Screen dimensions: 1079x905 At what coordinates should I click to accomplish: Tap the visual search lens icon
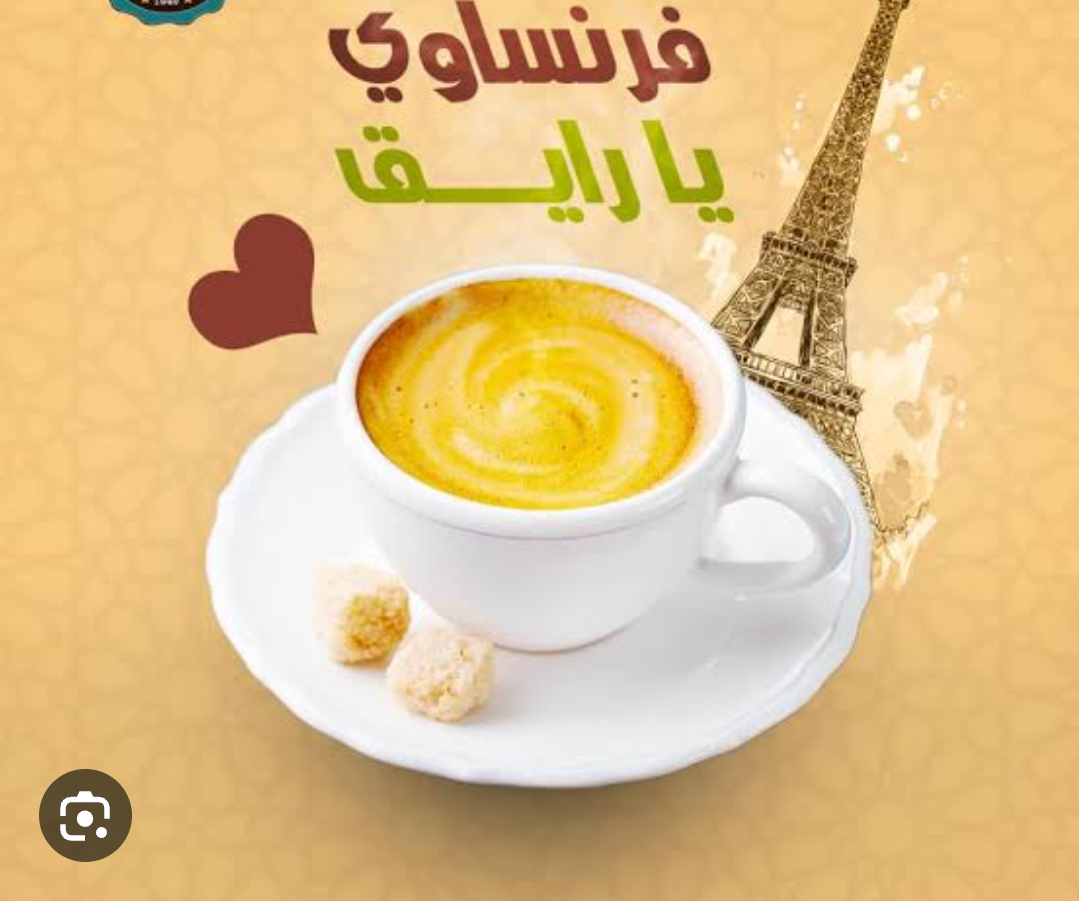coord(85,815)
